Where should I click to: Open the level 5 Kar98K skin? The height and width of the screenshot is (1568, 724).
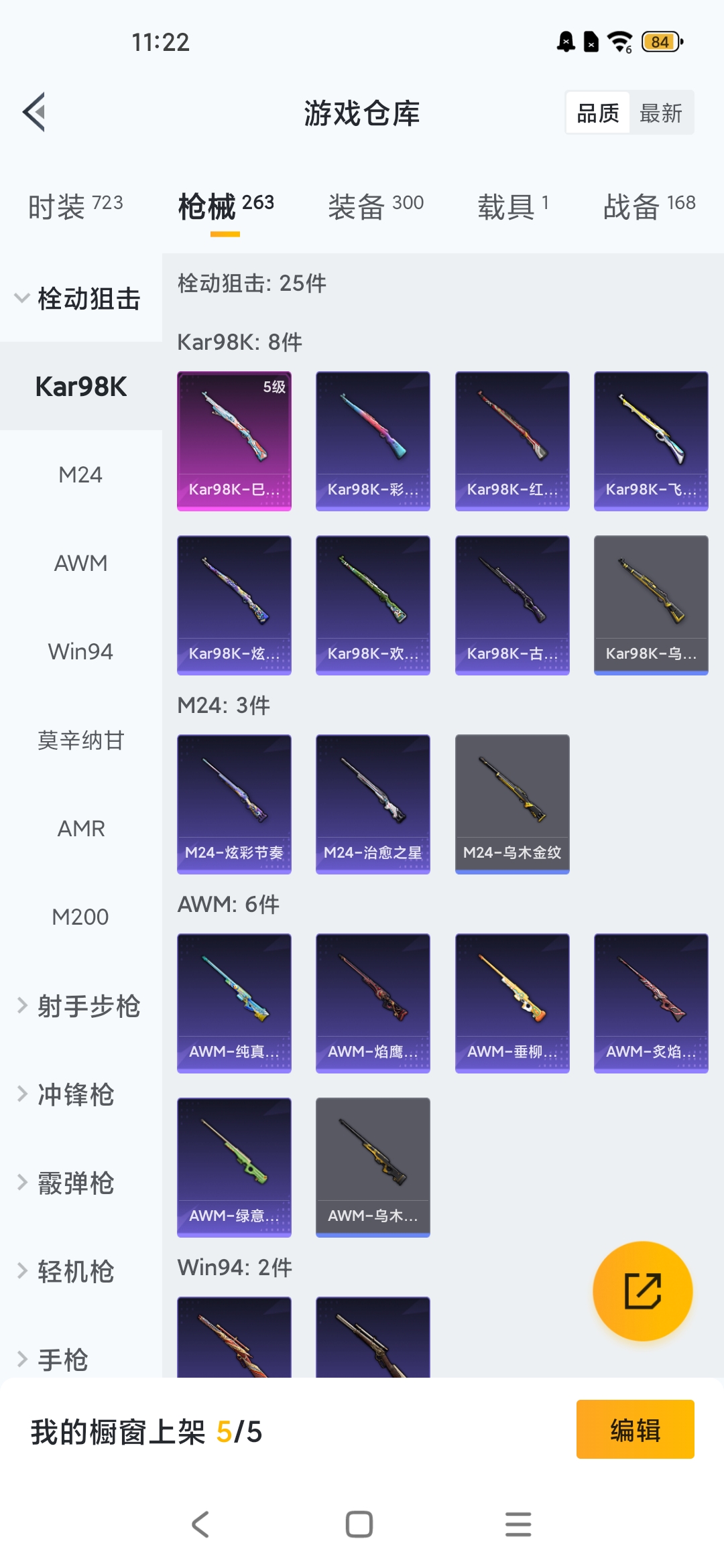(x=234, y=441)
